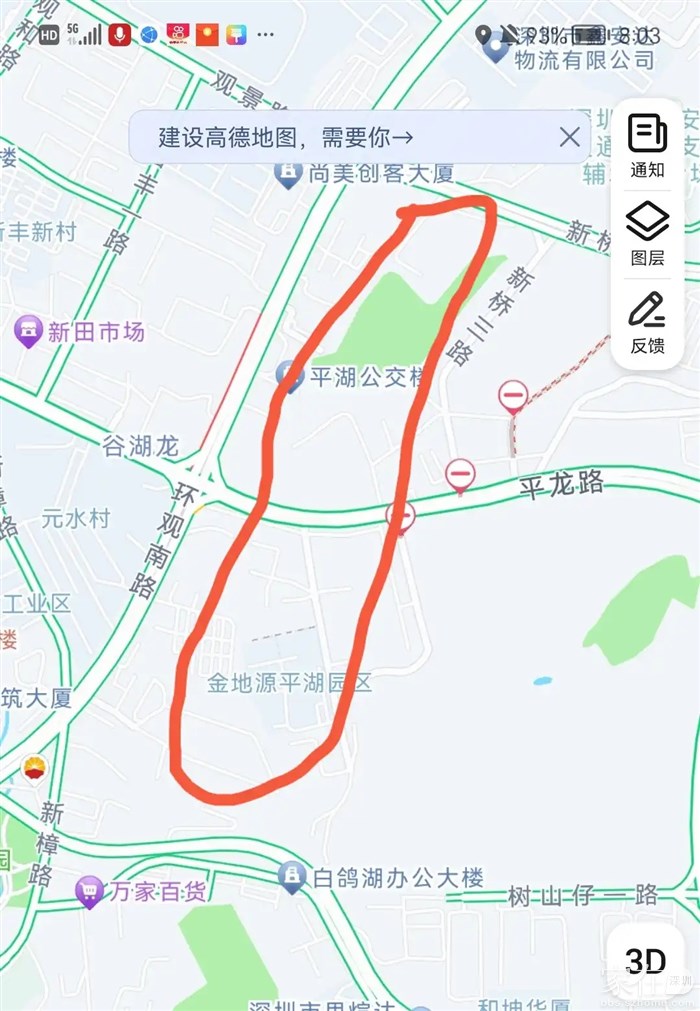Select the 万家百货 shopping marker
This screenshot has width=700, height=1011.
coord(90,890)
